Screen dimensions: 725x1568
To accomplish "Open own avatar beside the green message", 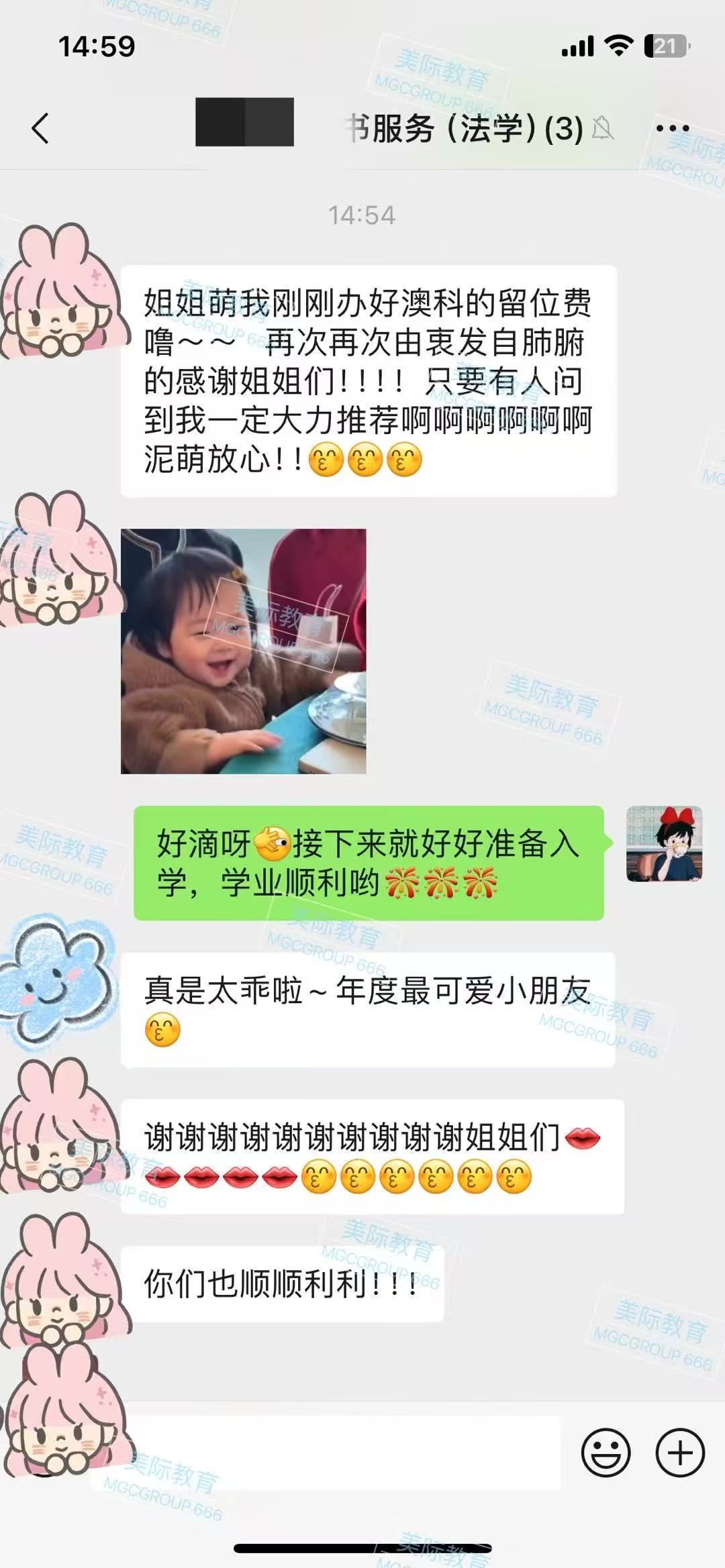I will coord(664,843).
